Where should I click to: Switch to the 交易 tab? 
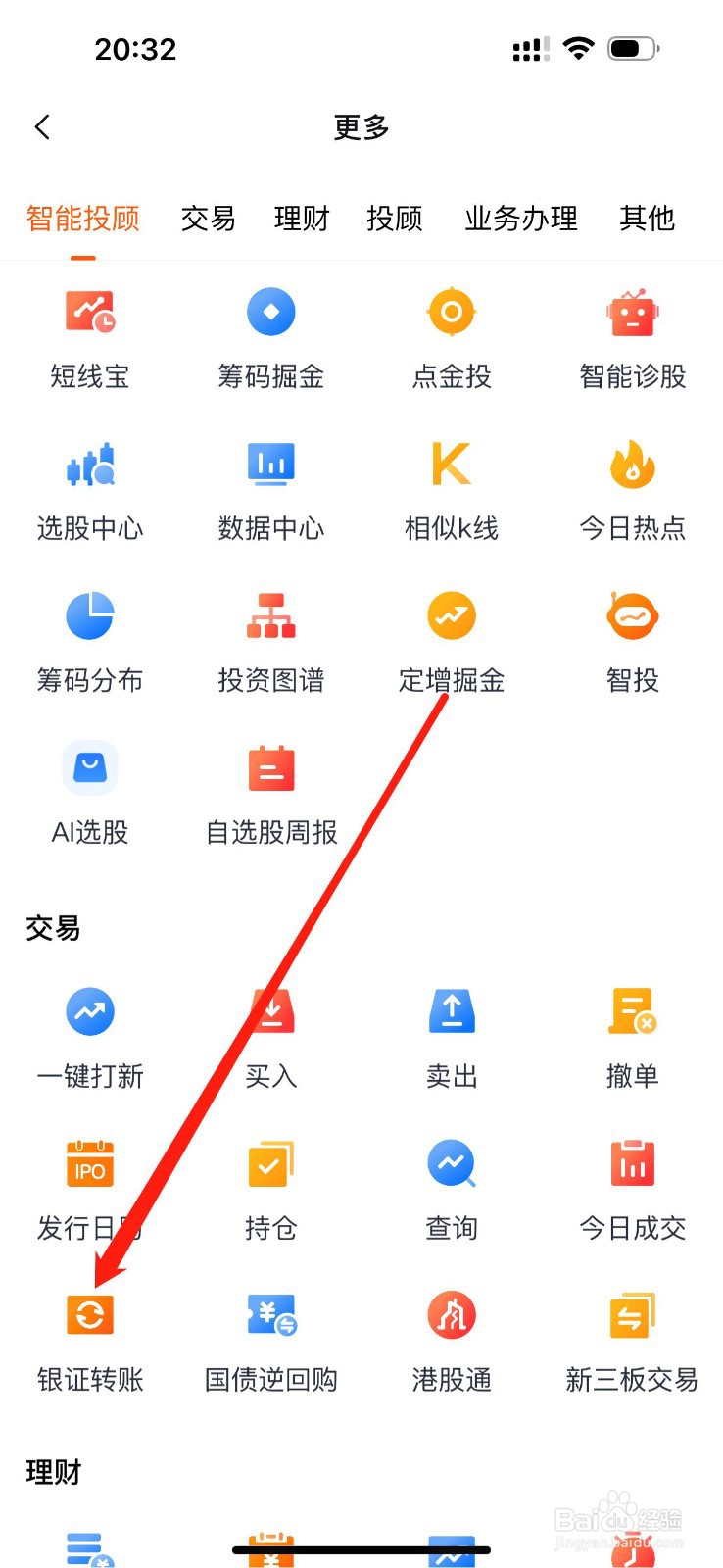[x=208, y=219]
